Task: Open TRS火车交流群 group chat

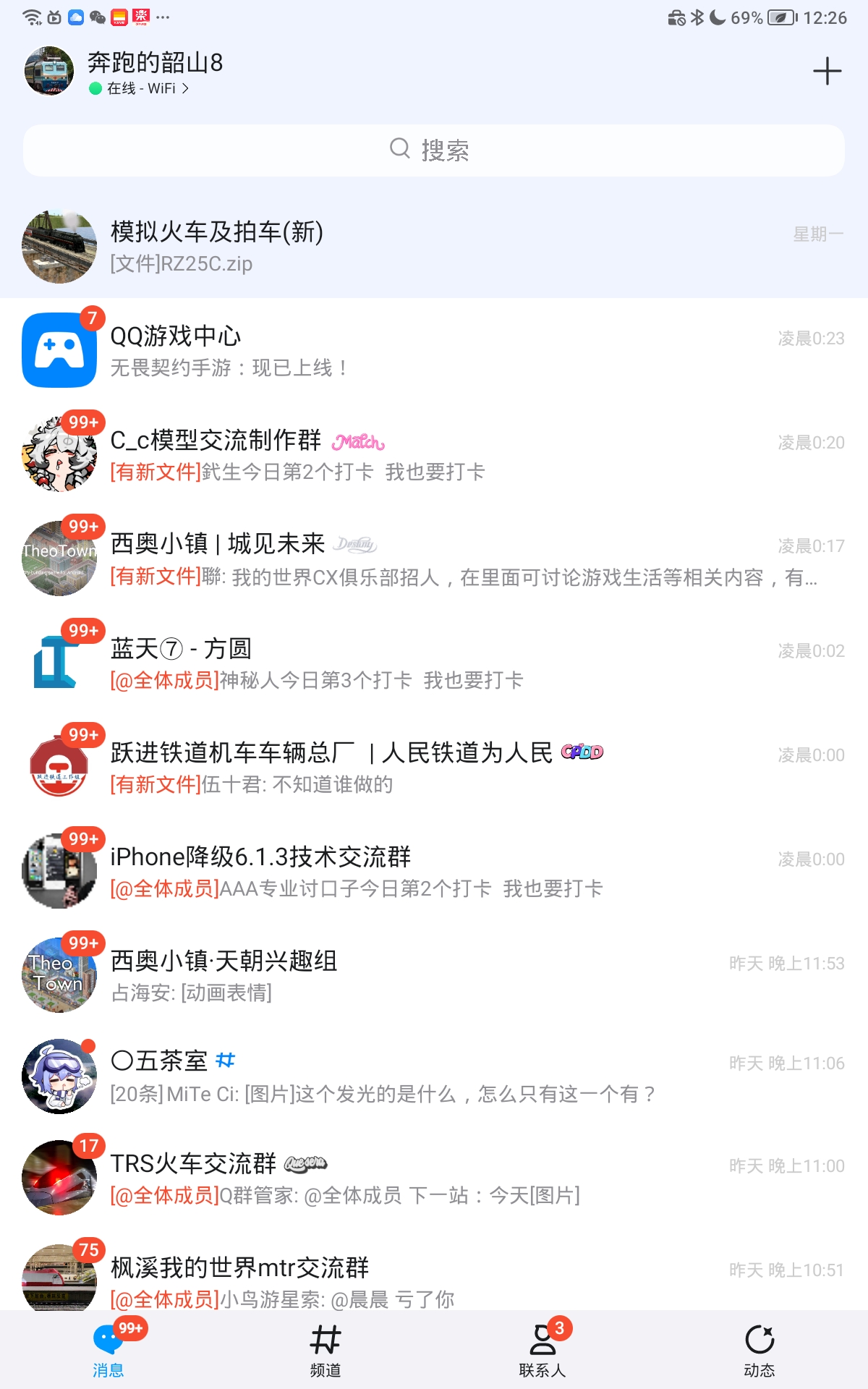Action: (434, 1178)
